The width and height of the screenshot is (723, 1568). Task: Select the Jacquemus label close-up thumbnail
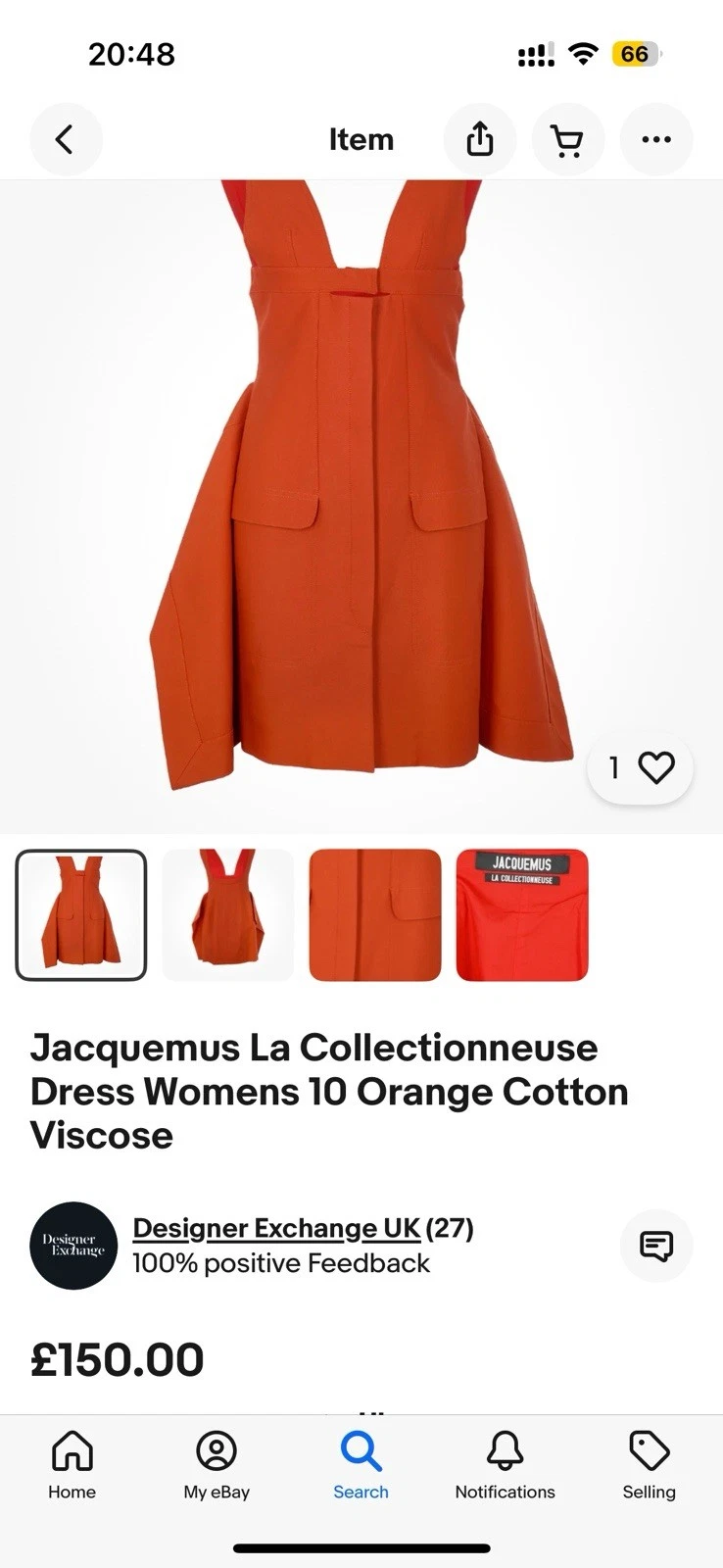[521, 913]
